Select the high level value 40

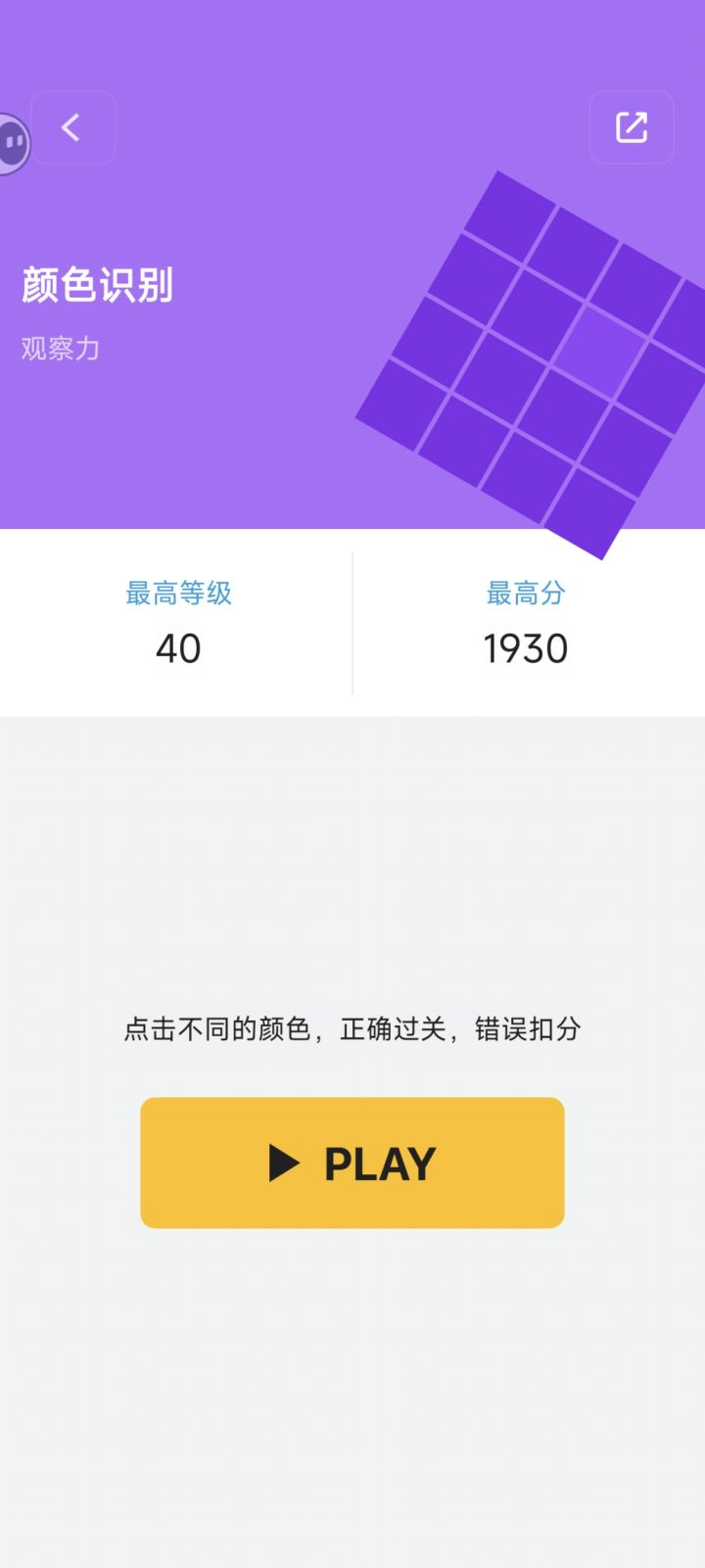pyautogui.click(x=178, y=647)
